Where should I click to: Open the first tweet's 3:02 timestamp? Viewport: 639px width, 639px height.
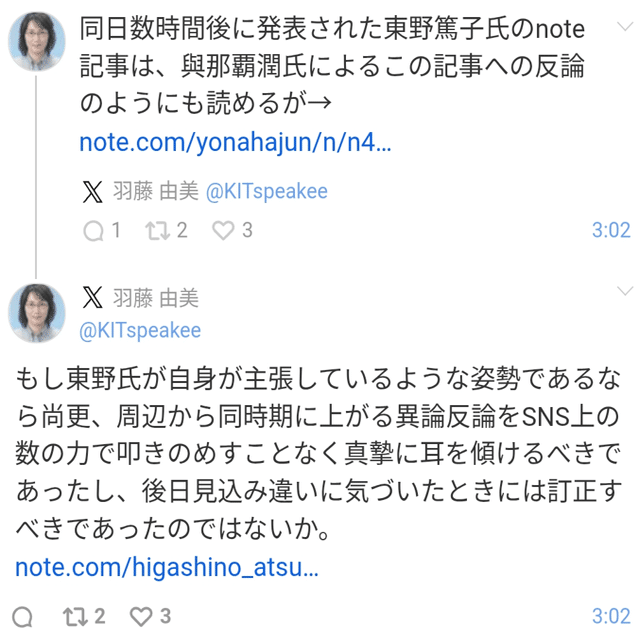(610, 231)
